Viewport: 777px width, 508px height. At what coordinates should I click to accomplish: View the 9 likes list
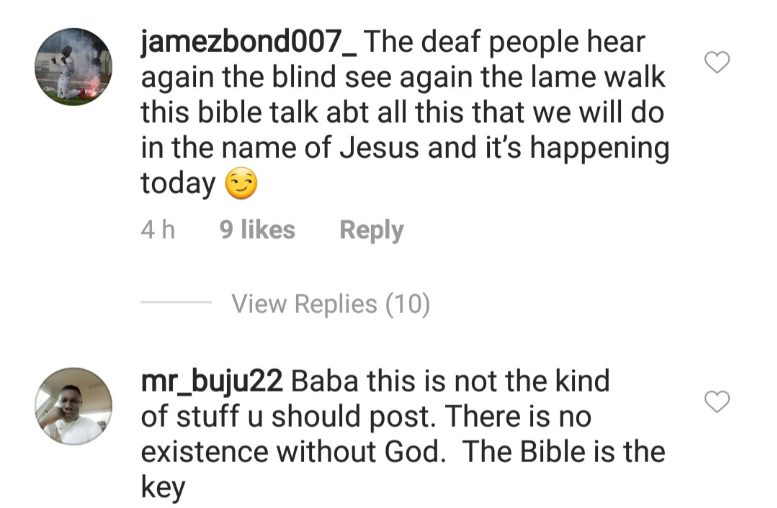click(257, 230)
